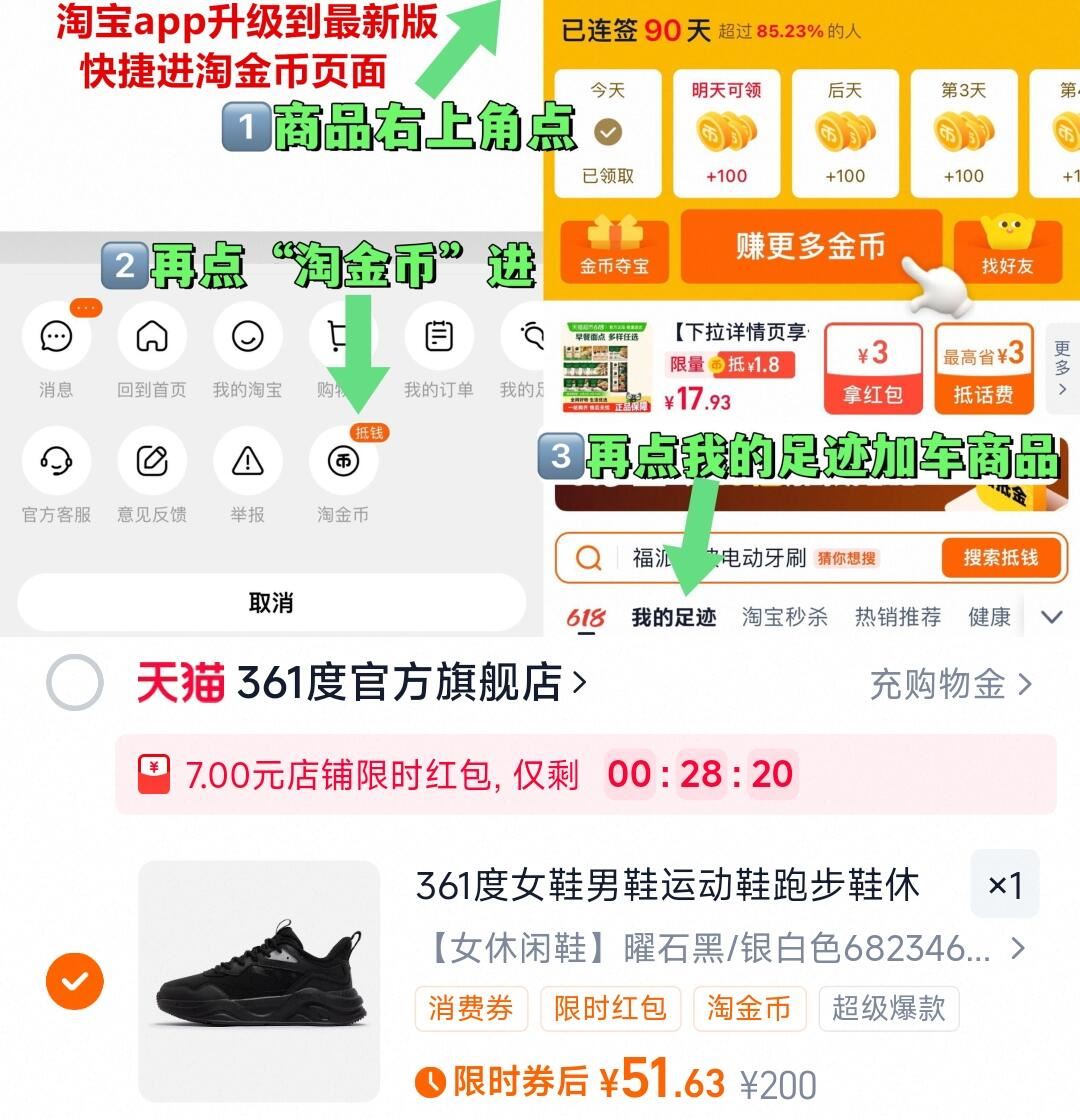Viewport: 1080px width, 1118px height.
Task: Open the 举报 report icon
Action: click(x=247, y=463)
